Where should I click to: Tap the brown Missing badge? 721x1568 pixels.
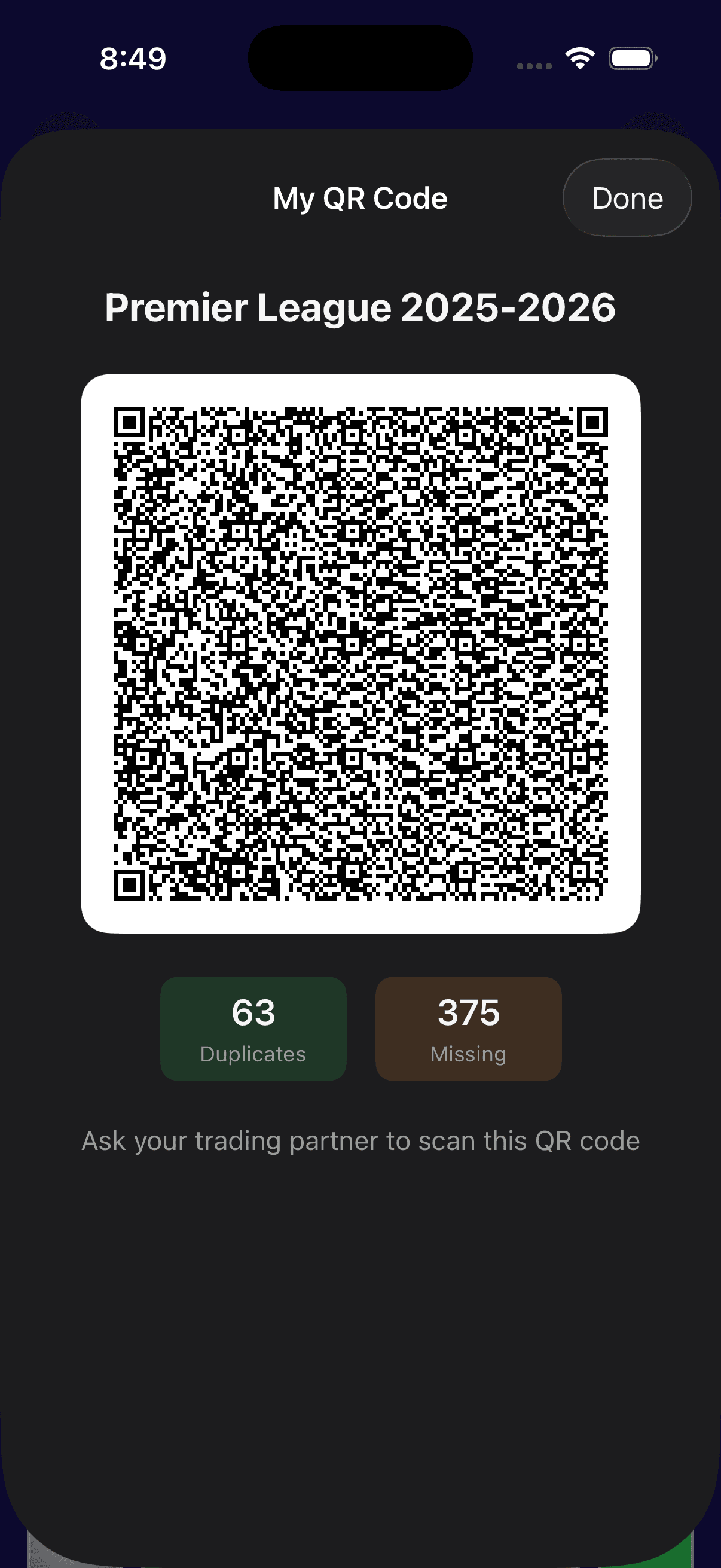pyautogui.click(x=469, y=1028)
